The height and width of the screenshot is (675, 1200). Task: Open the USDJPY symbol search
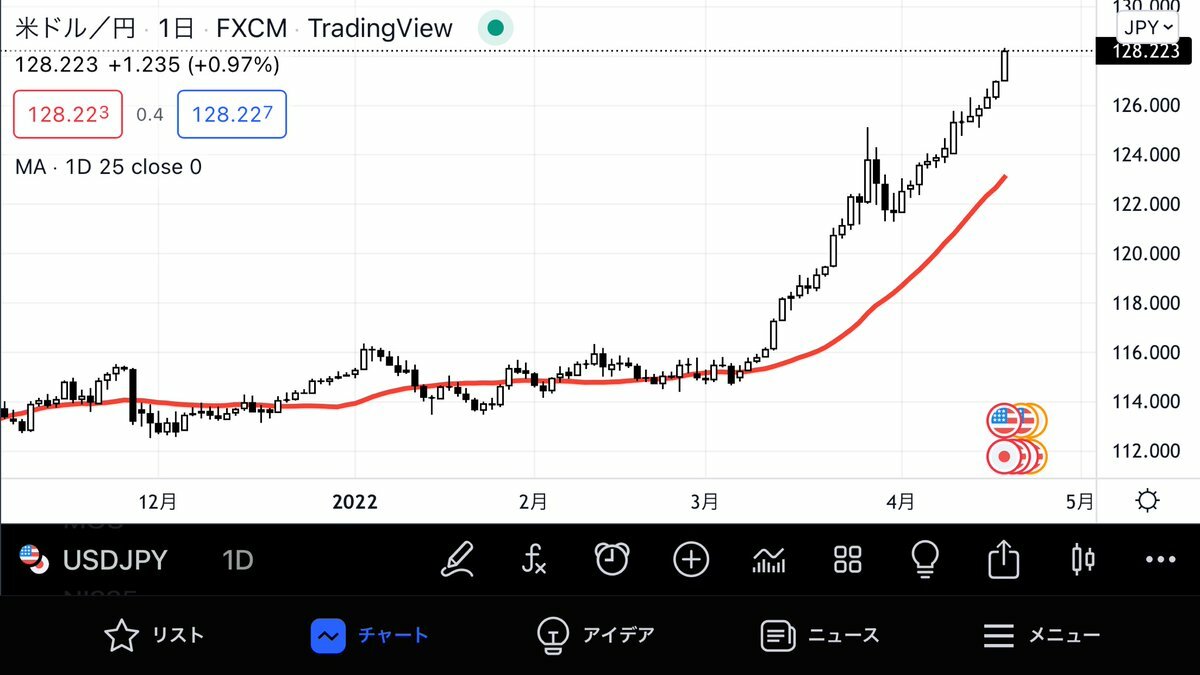tap(114, 560)
